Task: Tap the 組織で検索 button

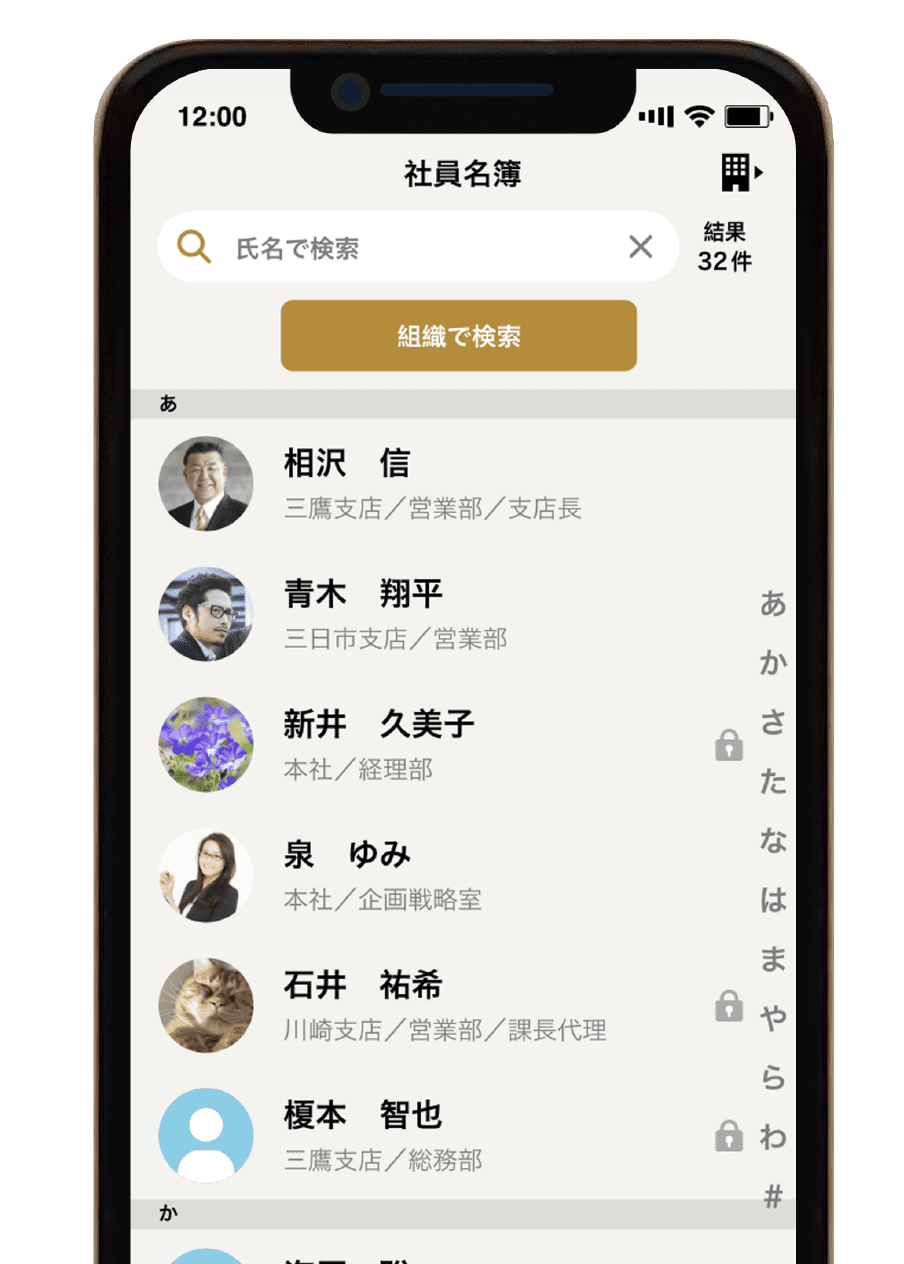Action: pos(458,336)
